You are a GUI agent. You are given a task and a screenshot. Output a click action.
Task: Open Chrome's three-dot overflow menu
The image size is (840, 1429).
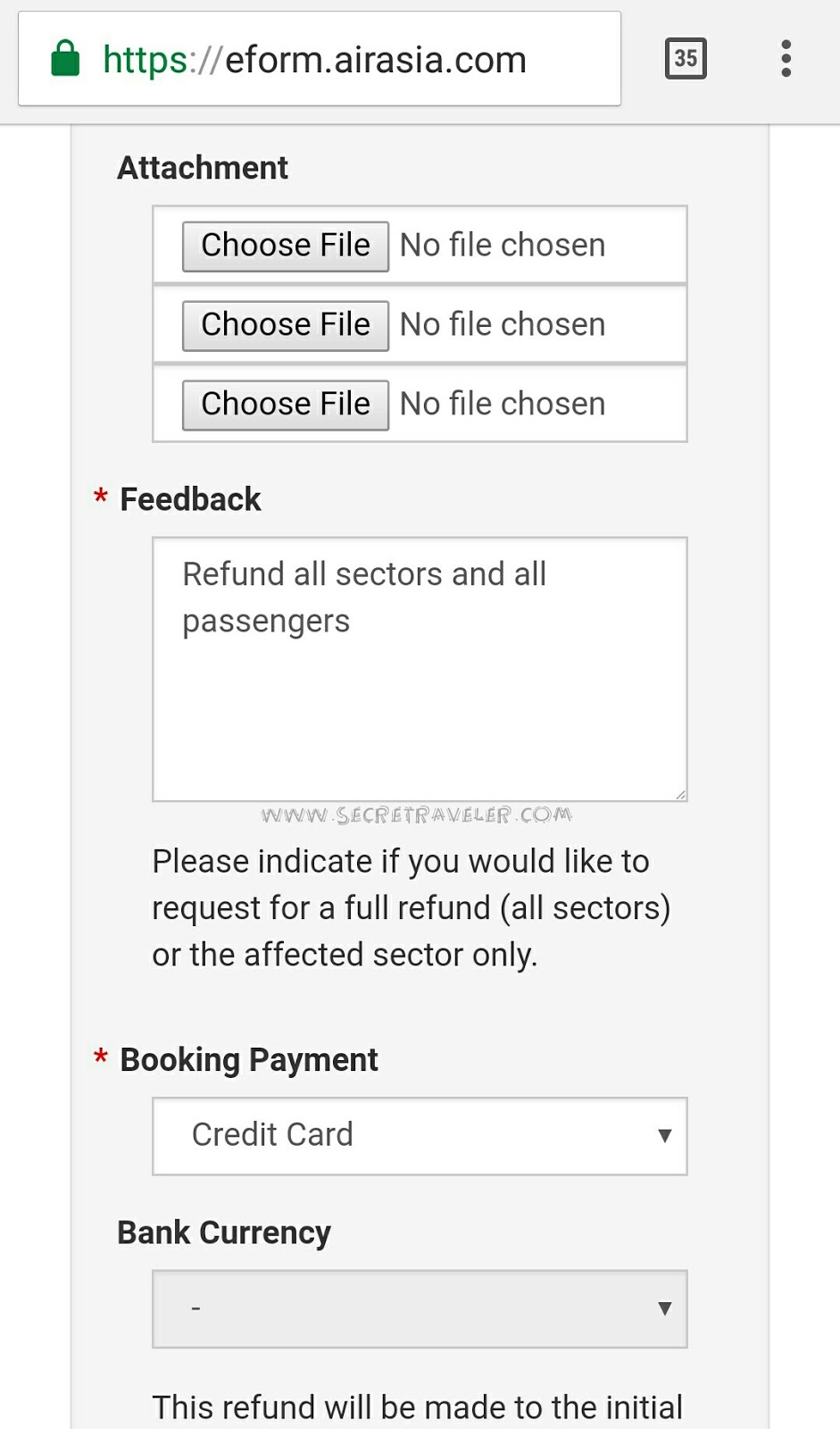(x=786, y=57)
